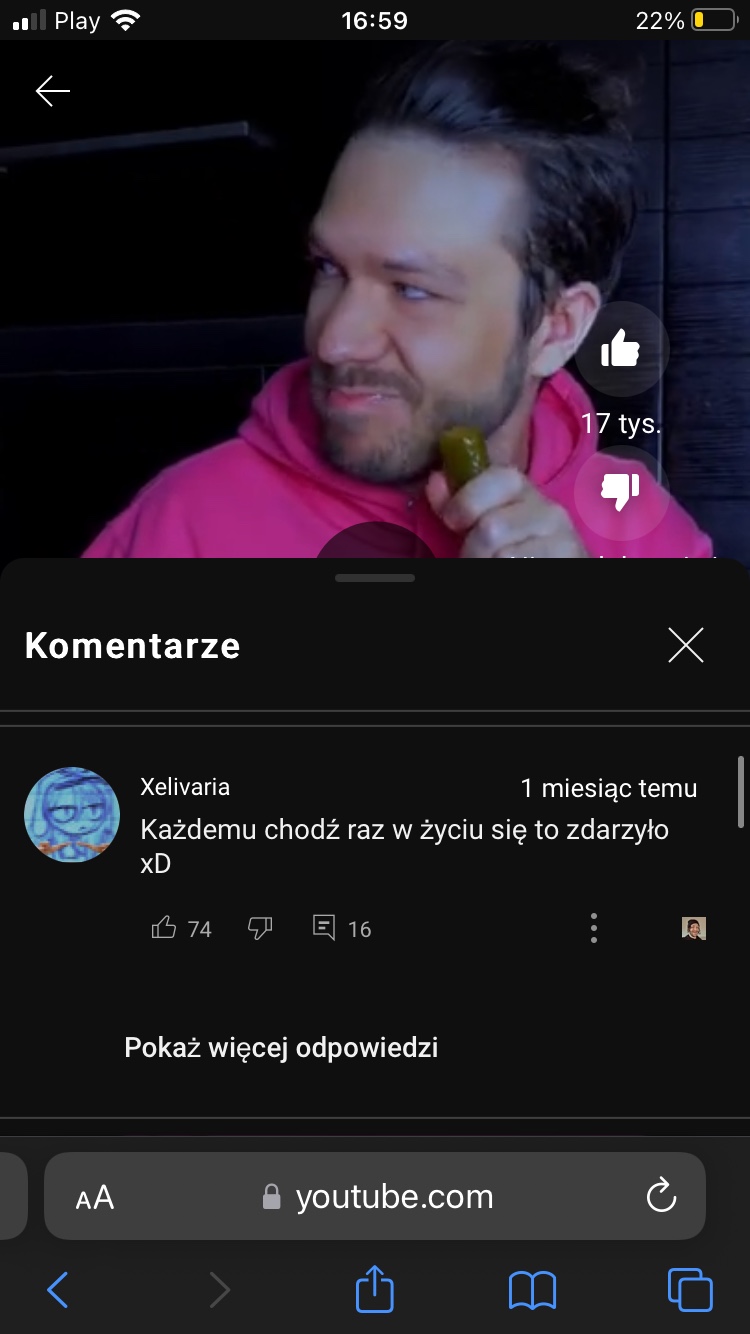Open the Safari share sheet

pos(375,1289)
